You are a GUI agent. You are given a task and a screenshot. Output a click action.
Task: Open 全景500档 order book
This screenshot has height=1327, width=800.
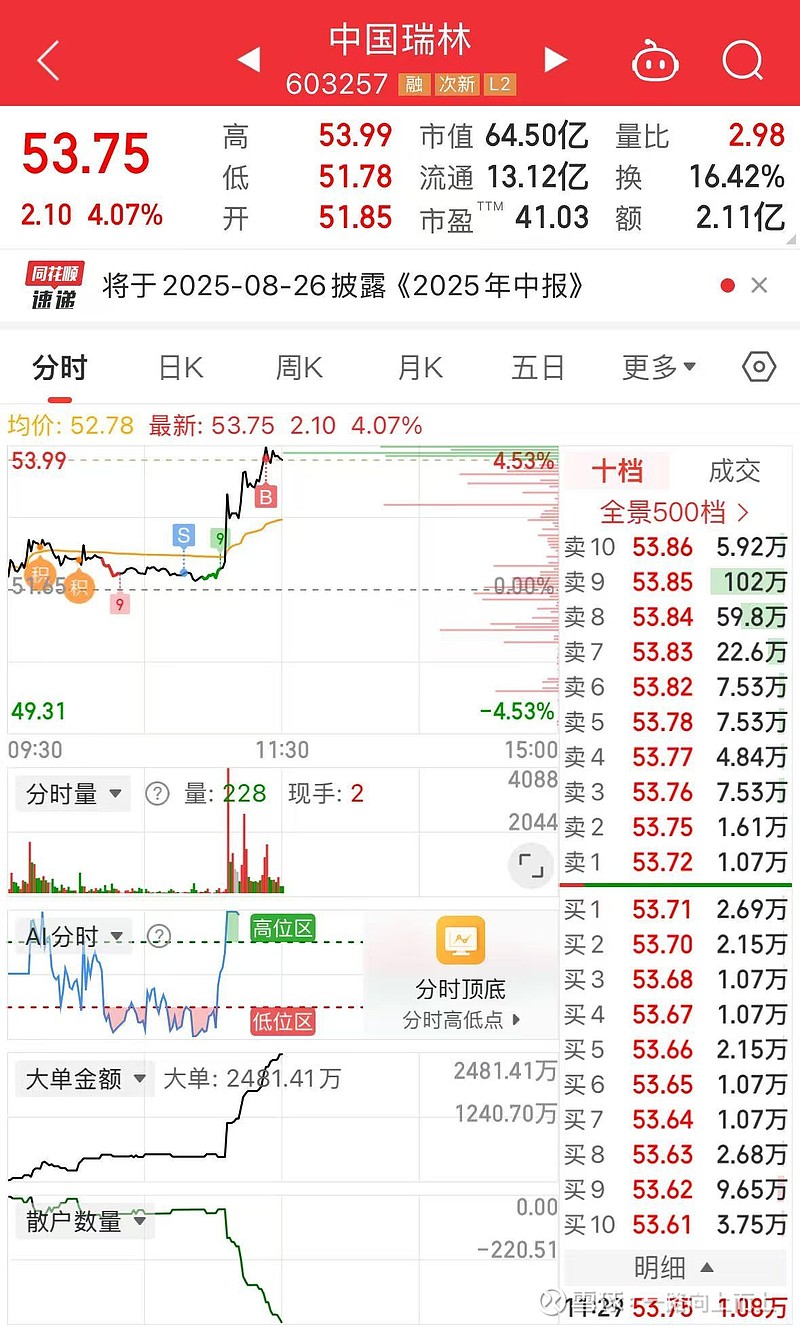(674, 512)
